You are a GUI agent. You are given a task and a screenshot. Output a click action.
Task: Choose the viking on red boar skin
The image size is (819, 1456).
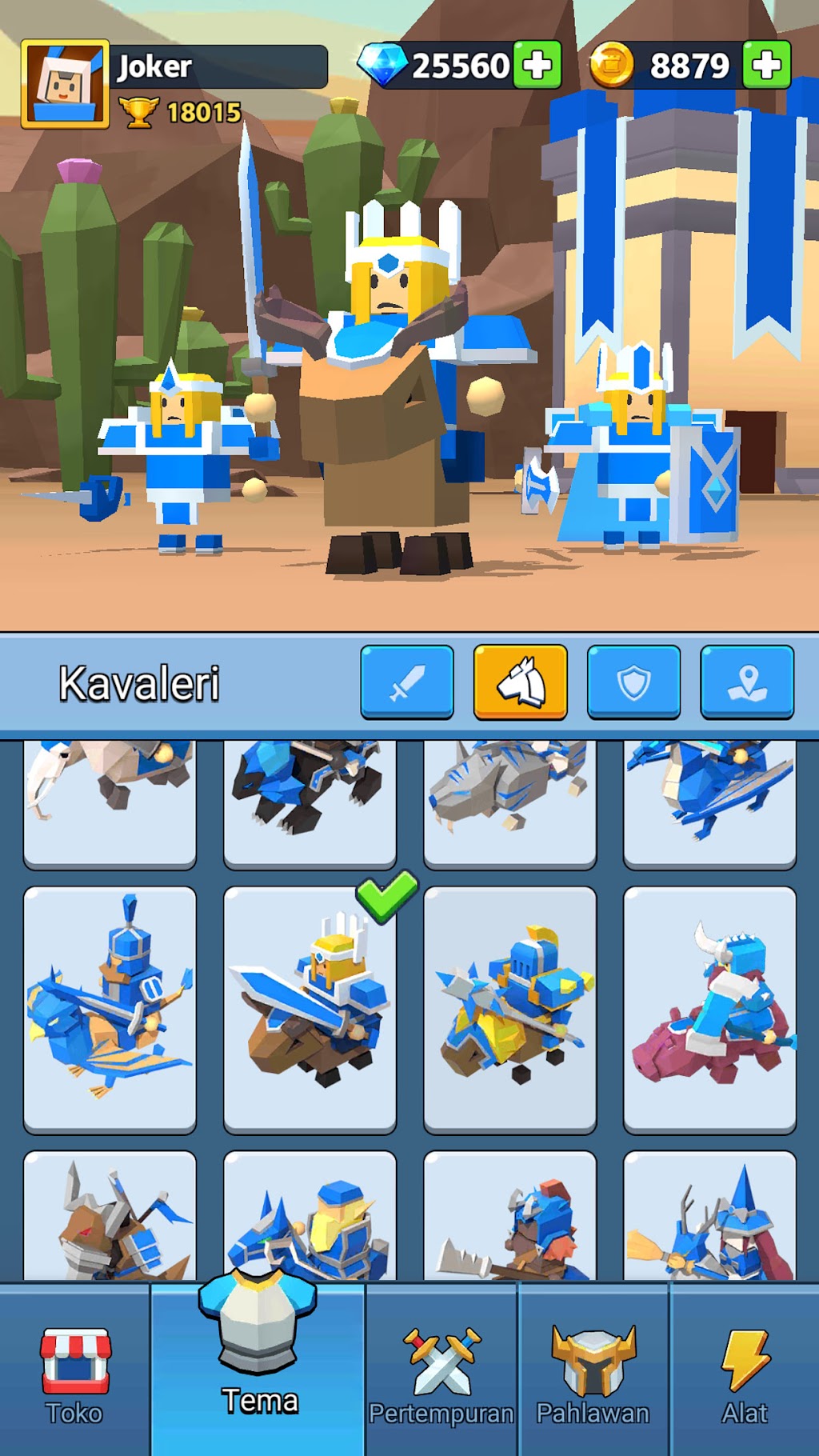coord(710,1010)
